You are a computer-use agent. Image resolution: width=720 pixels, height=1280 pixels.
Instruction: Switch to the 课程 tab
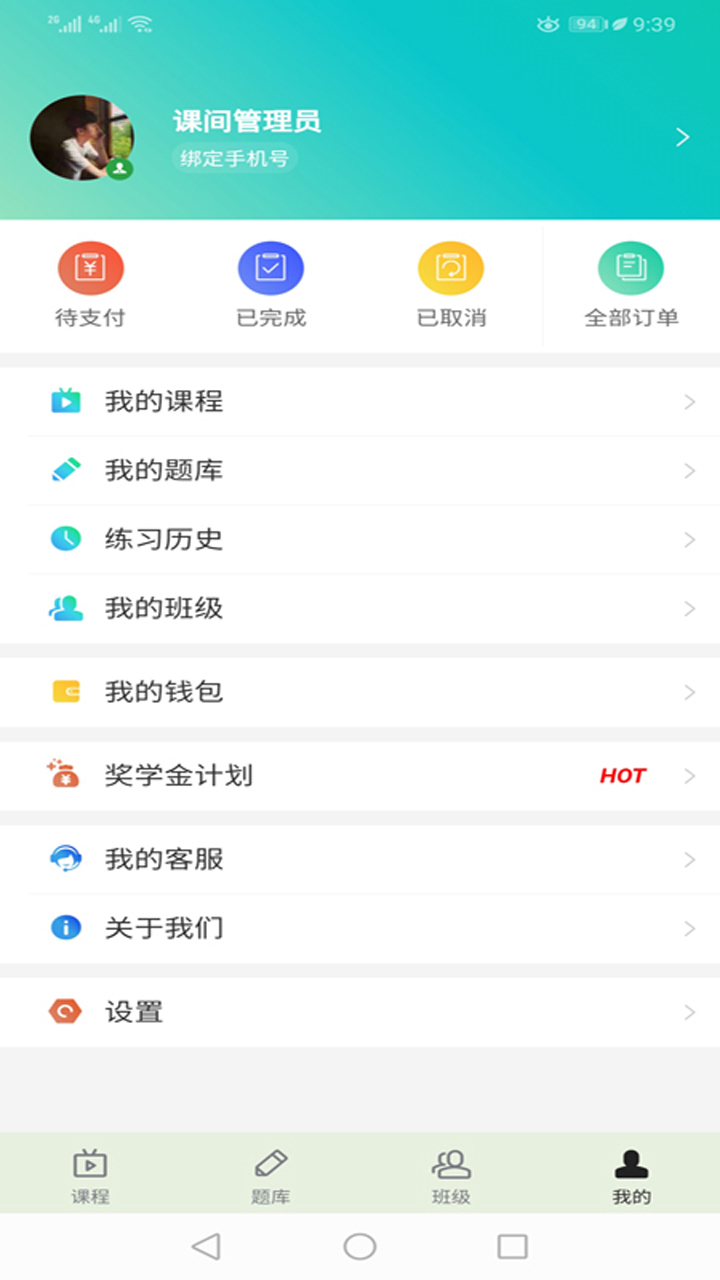tap(90, 1176)
